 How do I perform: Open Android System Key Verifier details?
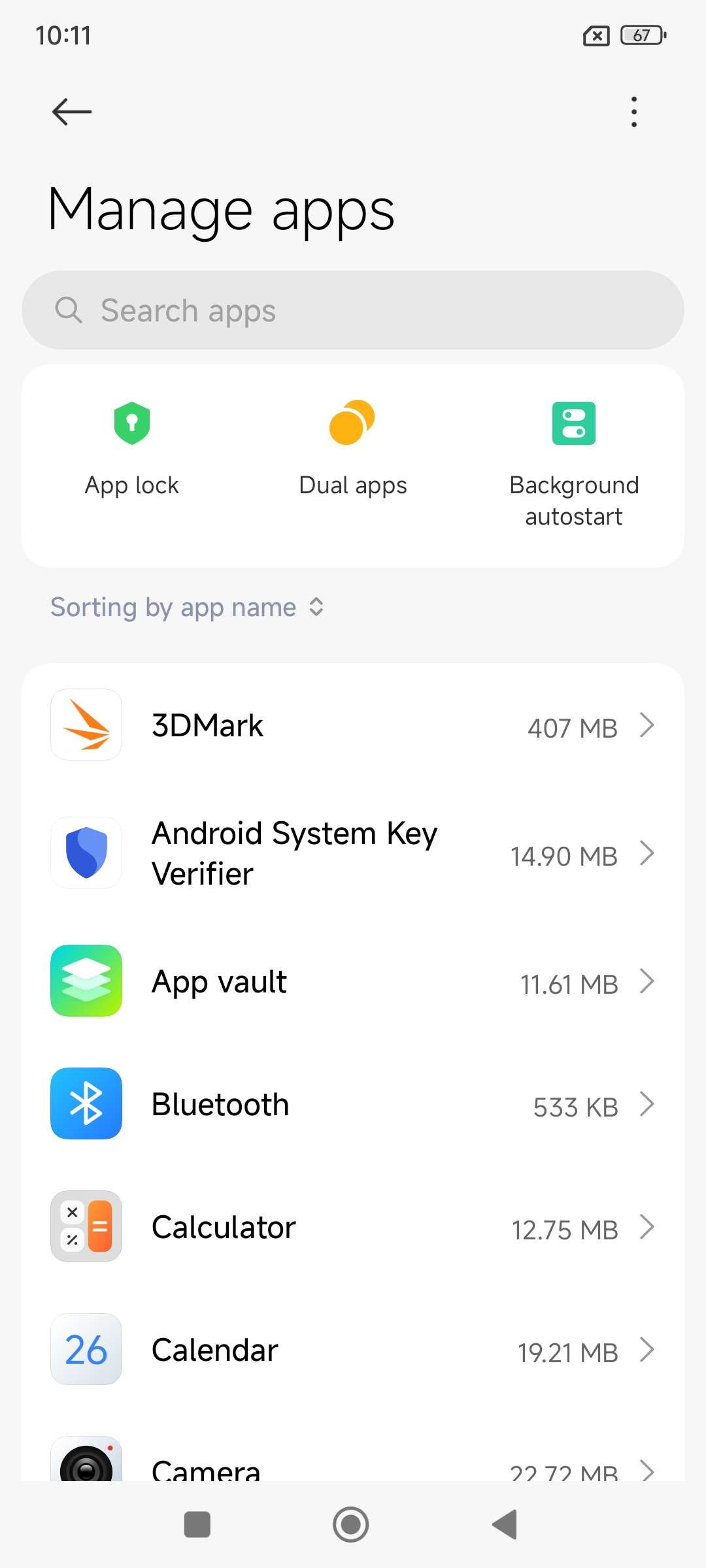point(353,853)
